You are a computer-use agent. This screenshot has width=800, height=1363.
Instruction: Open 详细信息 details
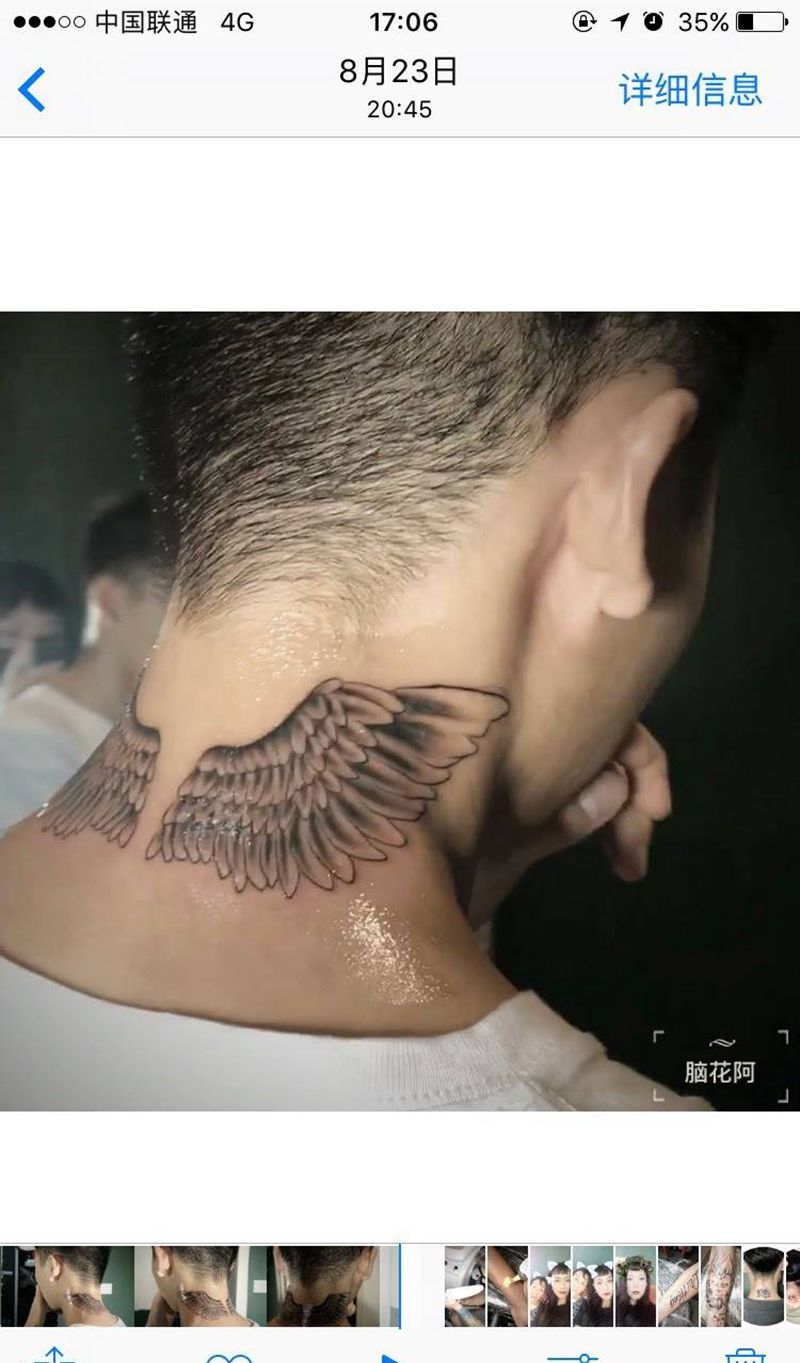[690, 90]
